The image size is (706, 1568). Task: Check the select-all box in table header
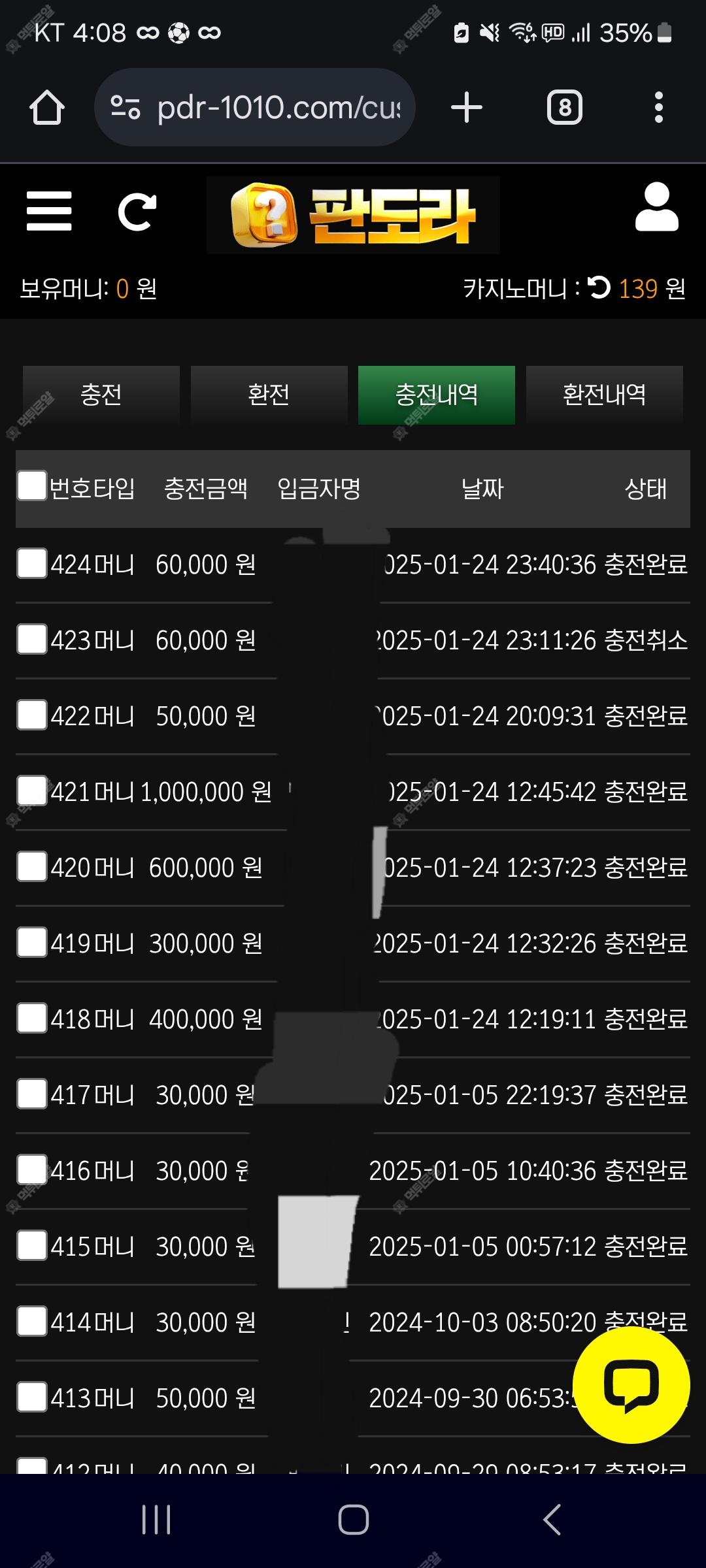32,485
